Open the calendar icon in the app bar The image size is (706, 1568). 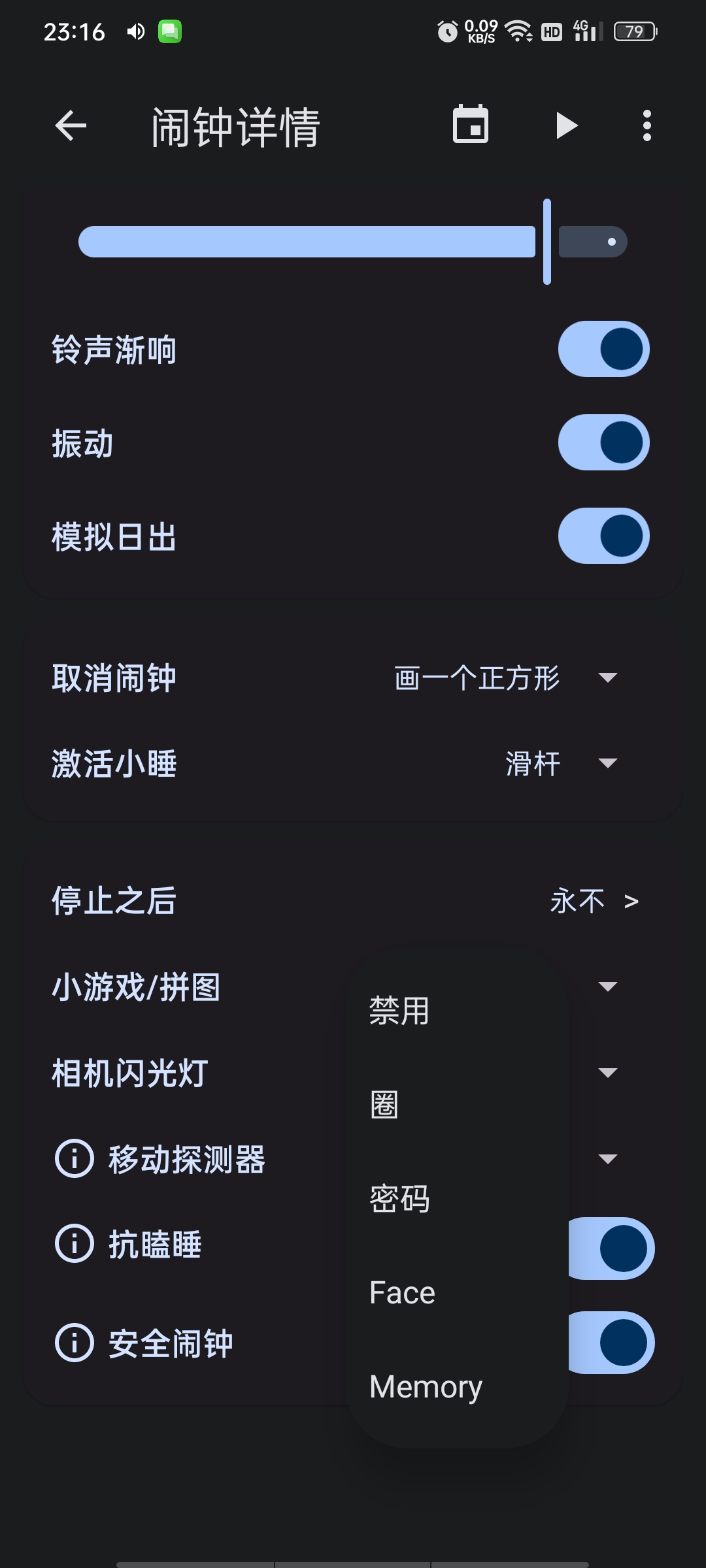point(471,124)
